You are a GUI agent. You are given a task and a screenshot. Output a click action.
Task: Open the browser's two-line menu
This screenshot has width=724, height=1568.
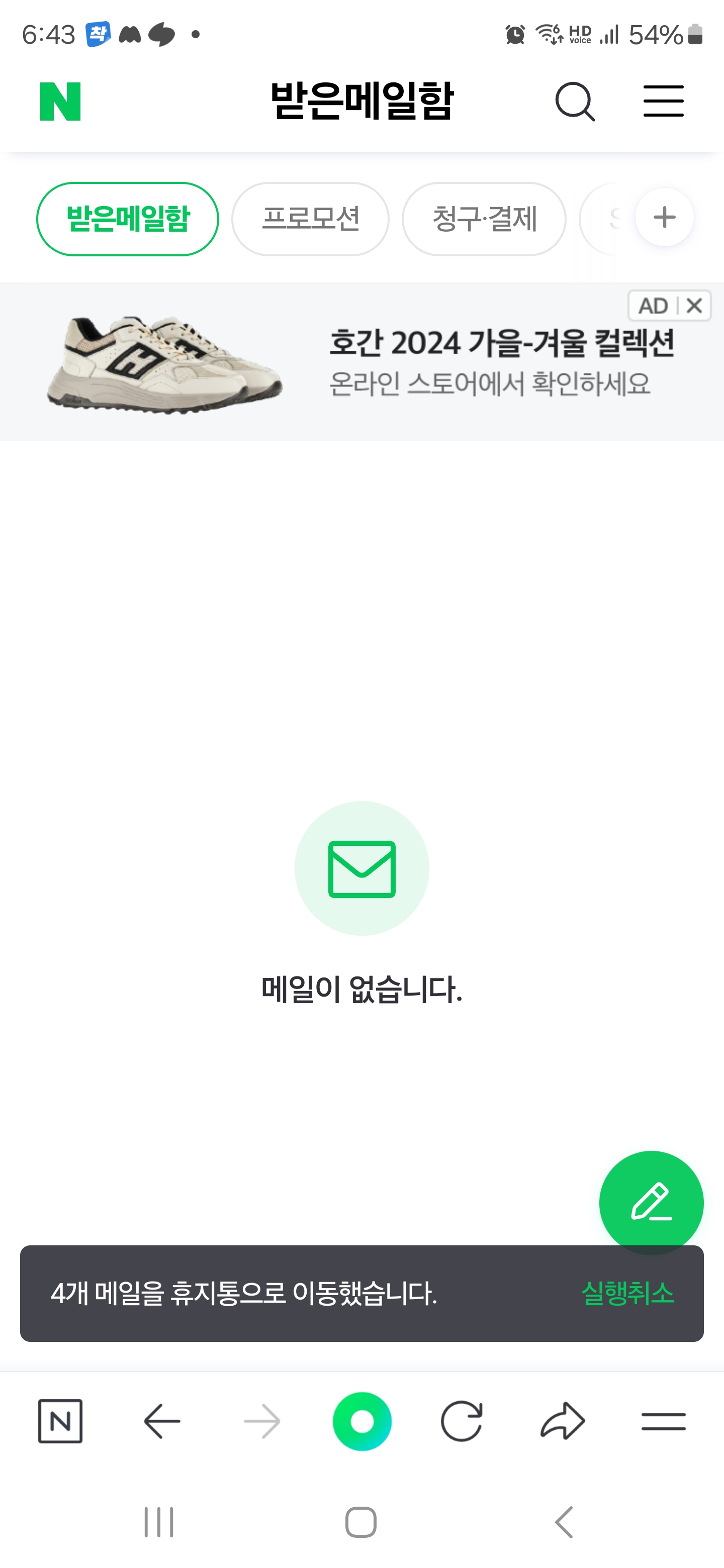click(664, 1421)
